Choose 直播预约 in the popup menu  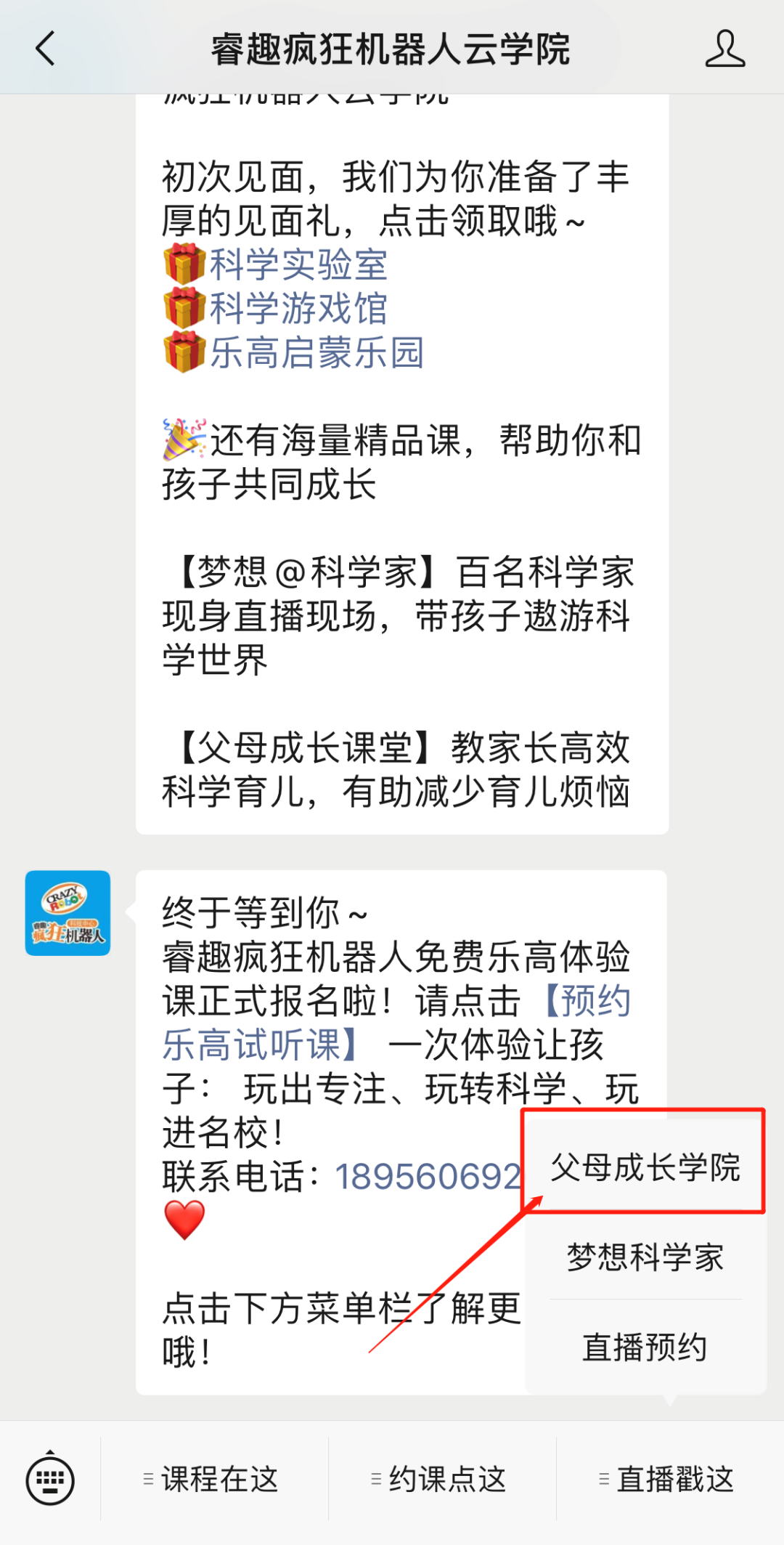[x=645, y=1347]
